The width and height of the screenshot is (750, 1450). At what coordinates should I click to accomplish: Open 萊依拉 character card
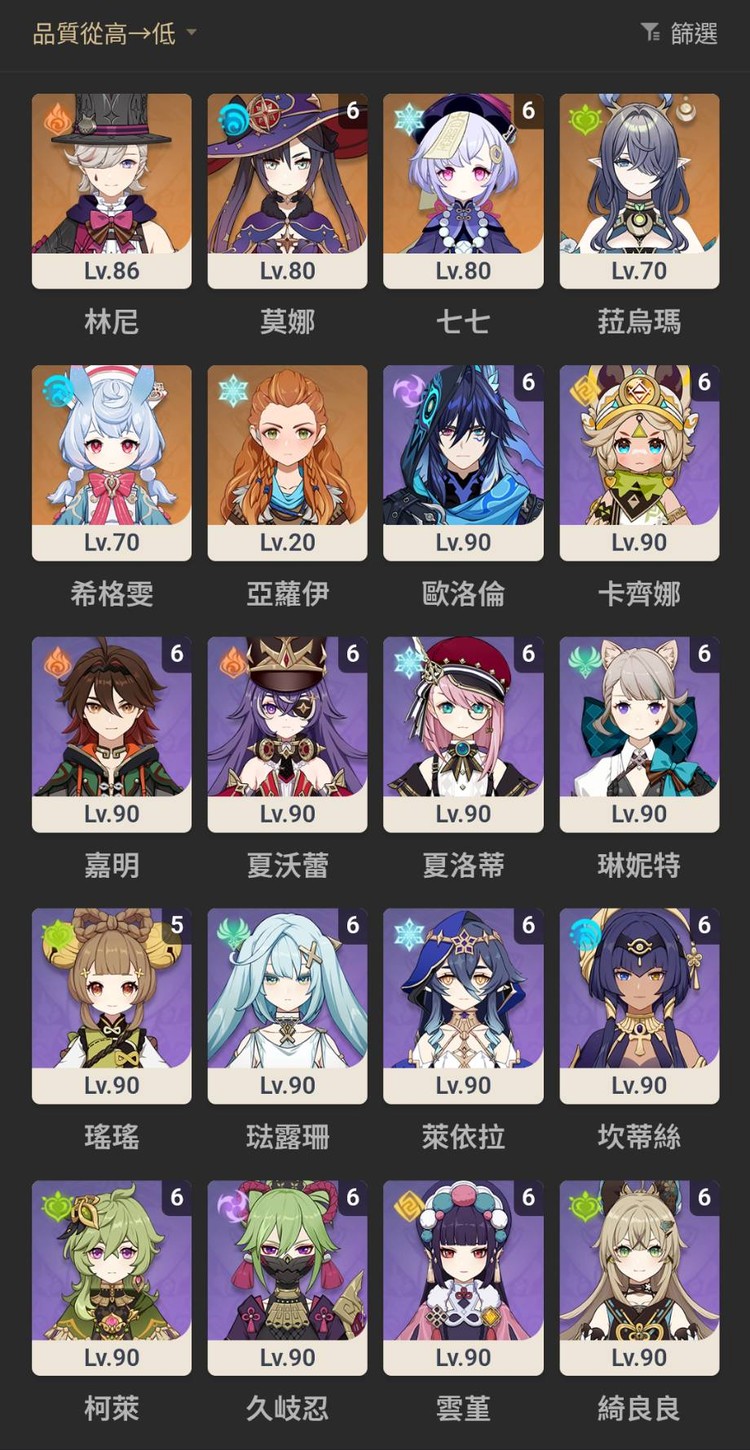tap(463, 1006)
